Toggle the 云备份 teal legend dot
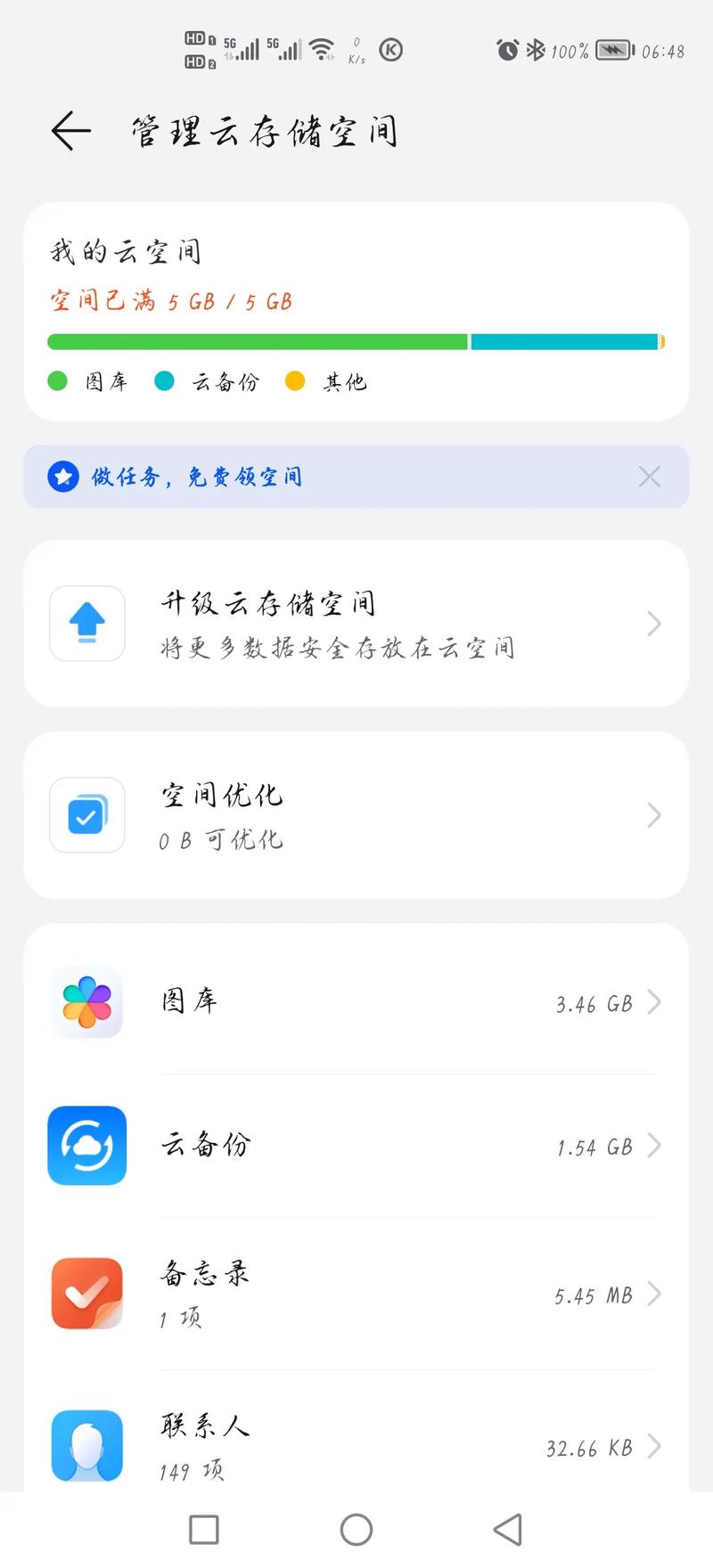The image size is (713, 1568). click(x=164, y=380)
